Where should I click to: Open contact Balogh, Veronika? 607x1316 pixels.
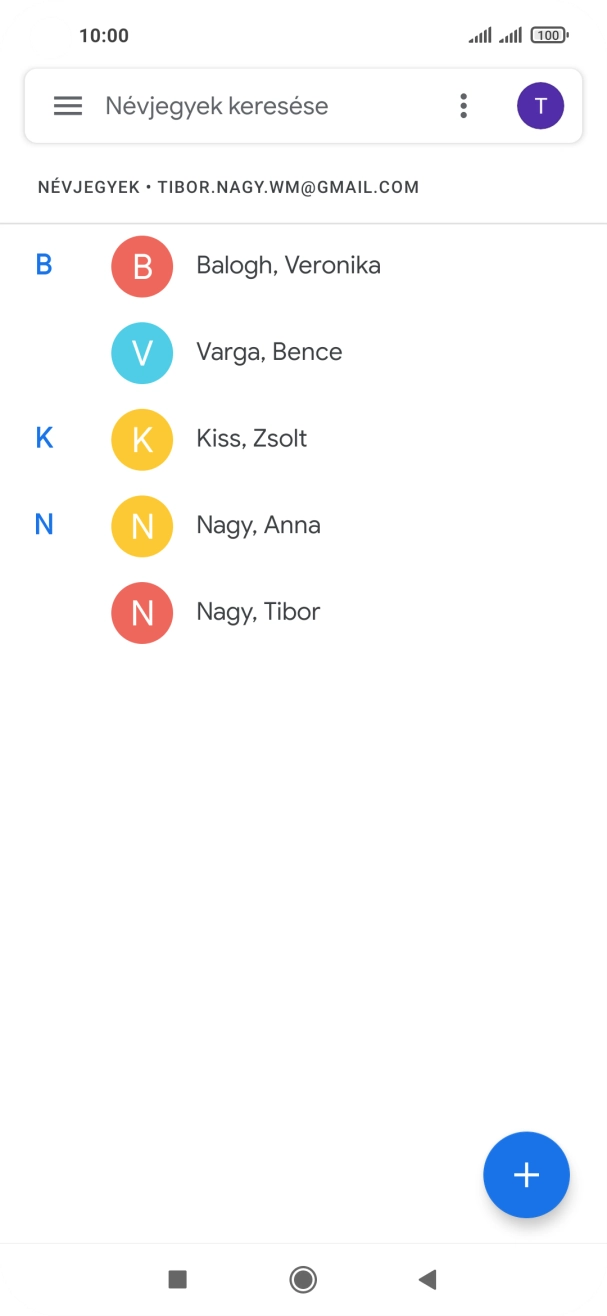tap(288, 266)
